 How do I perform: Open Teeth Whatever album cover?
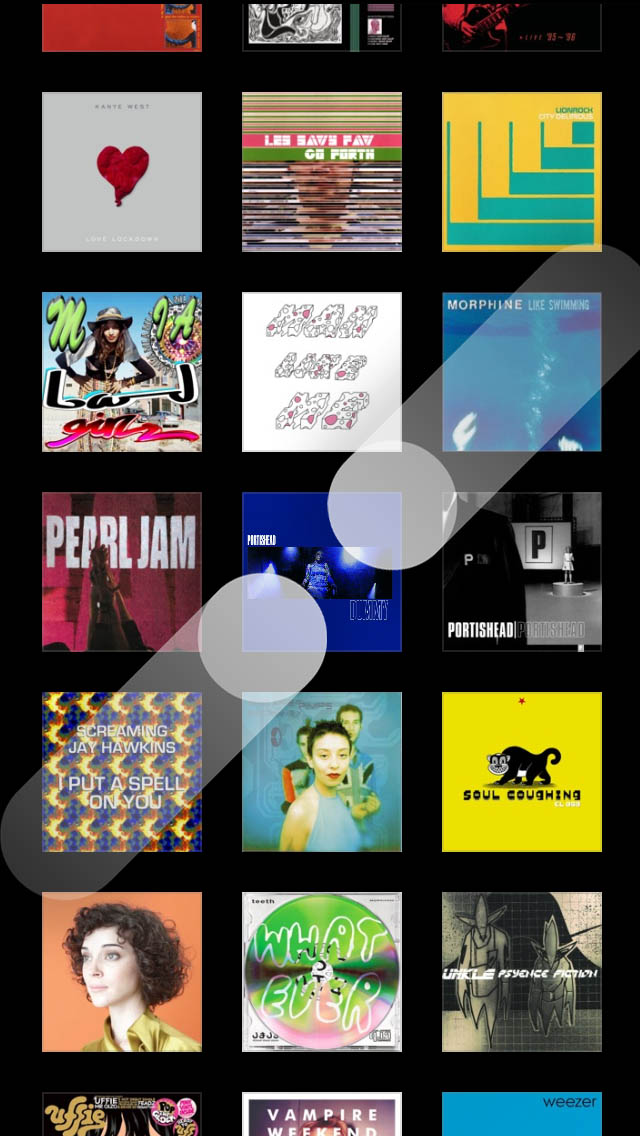322,972
